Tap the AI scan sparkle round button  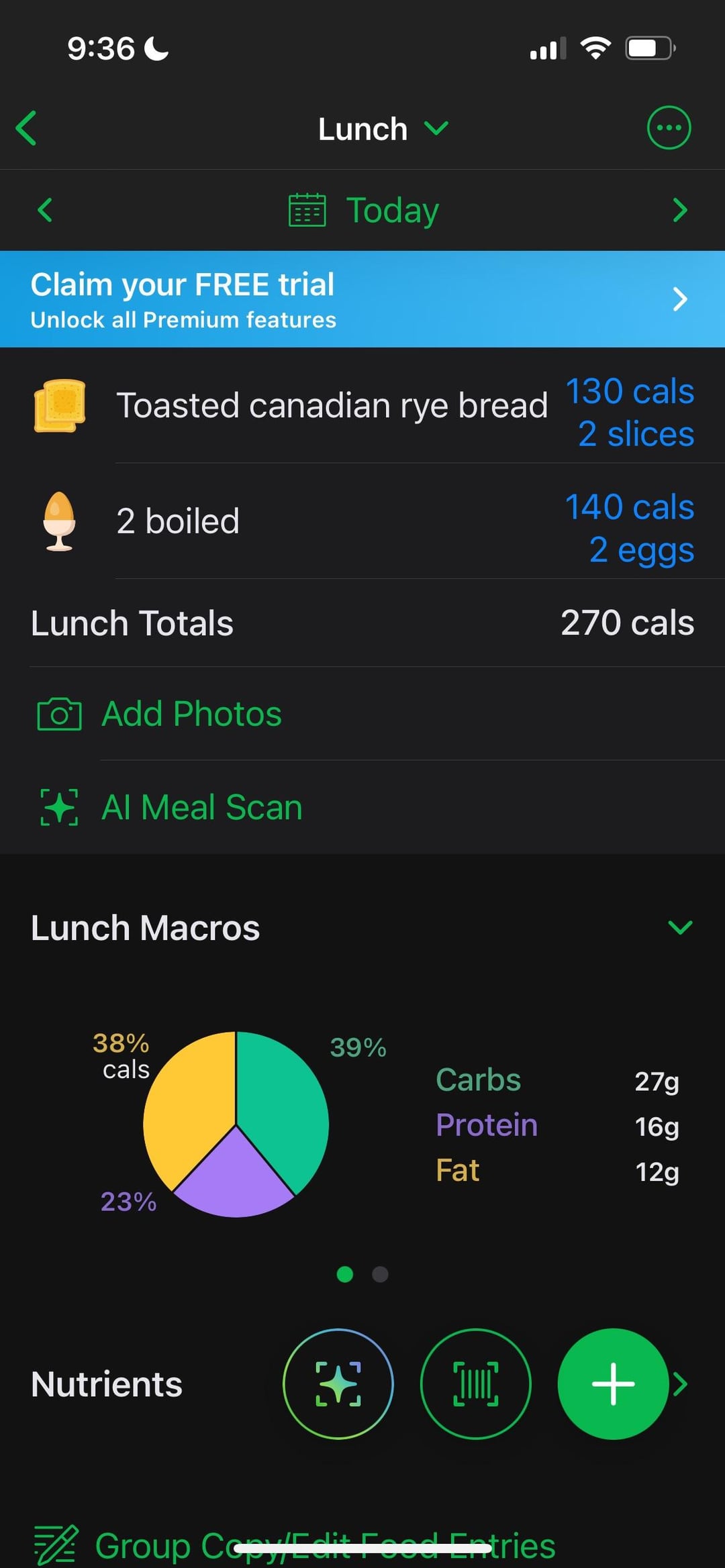point(338,1383)
